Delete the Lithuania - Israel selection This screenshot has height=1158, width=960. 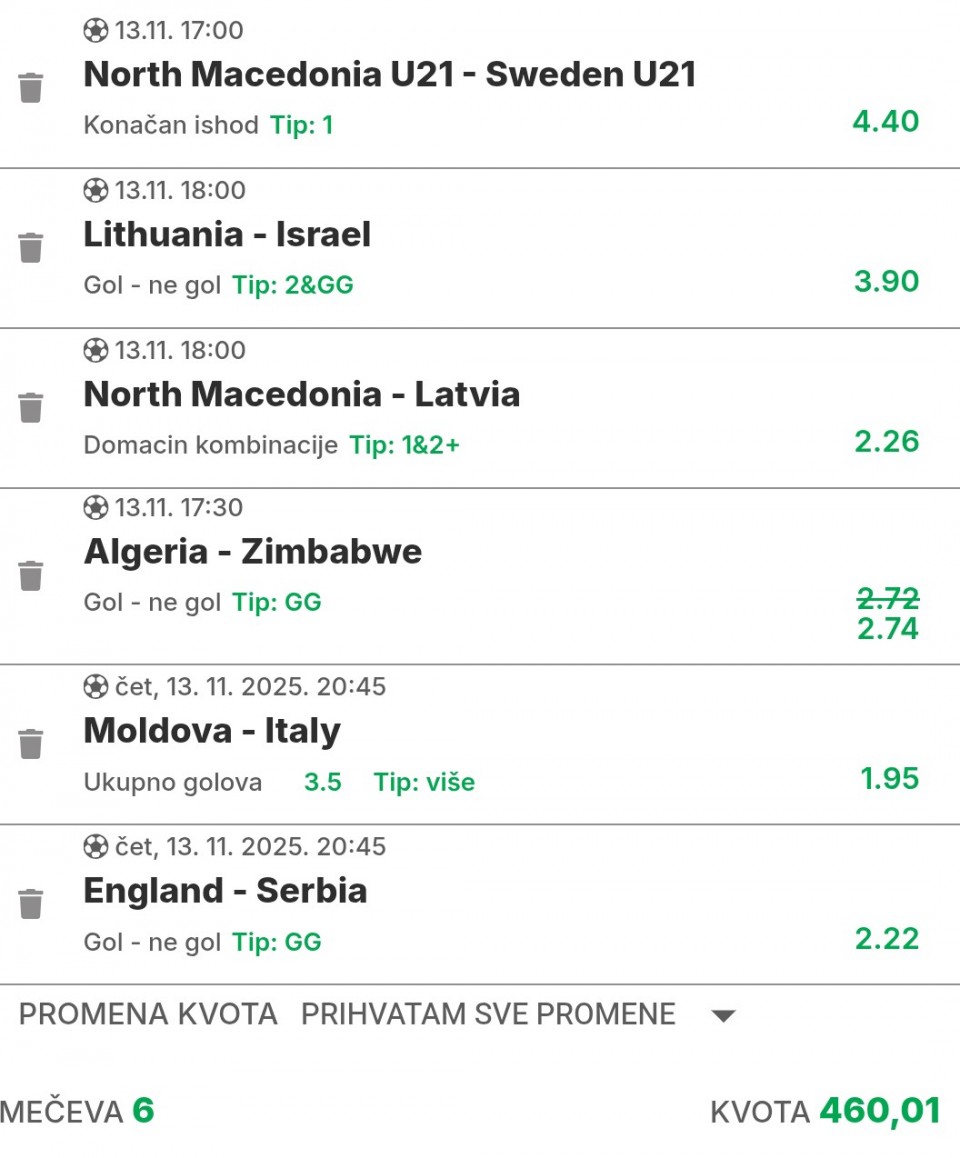pyautogui.click(x=31, y=247)
